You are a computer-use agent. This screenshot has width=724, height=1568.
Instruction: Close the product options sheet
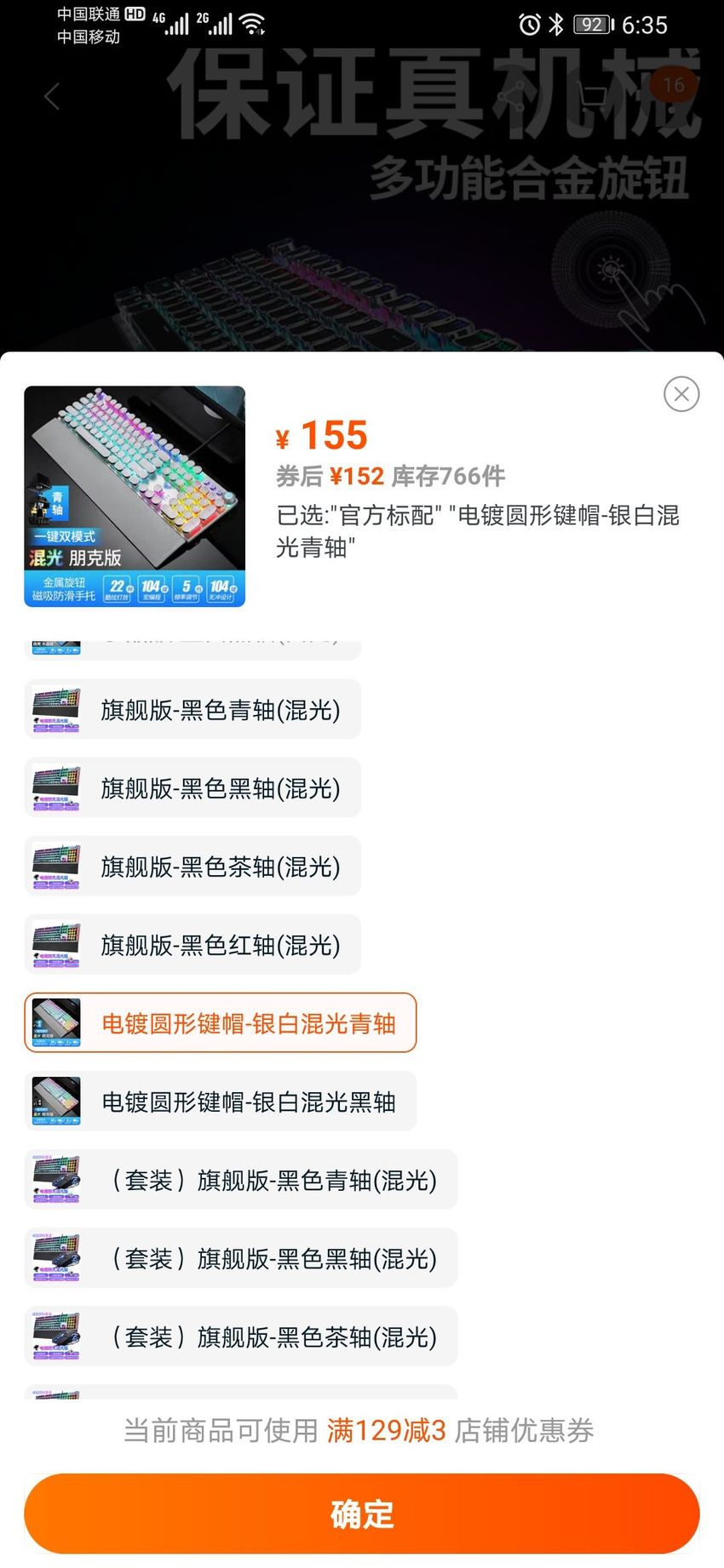point(681,394)
